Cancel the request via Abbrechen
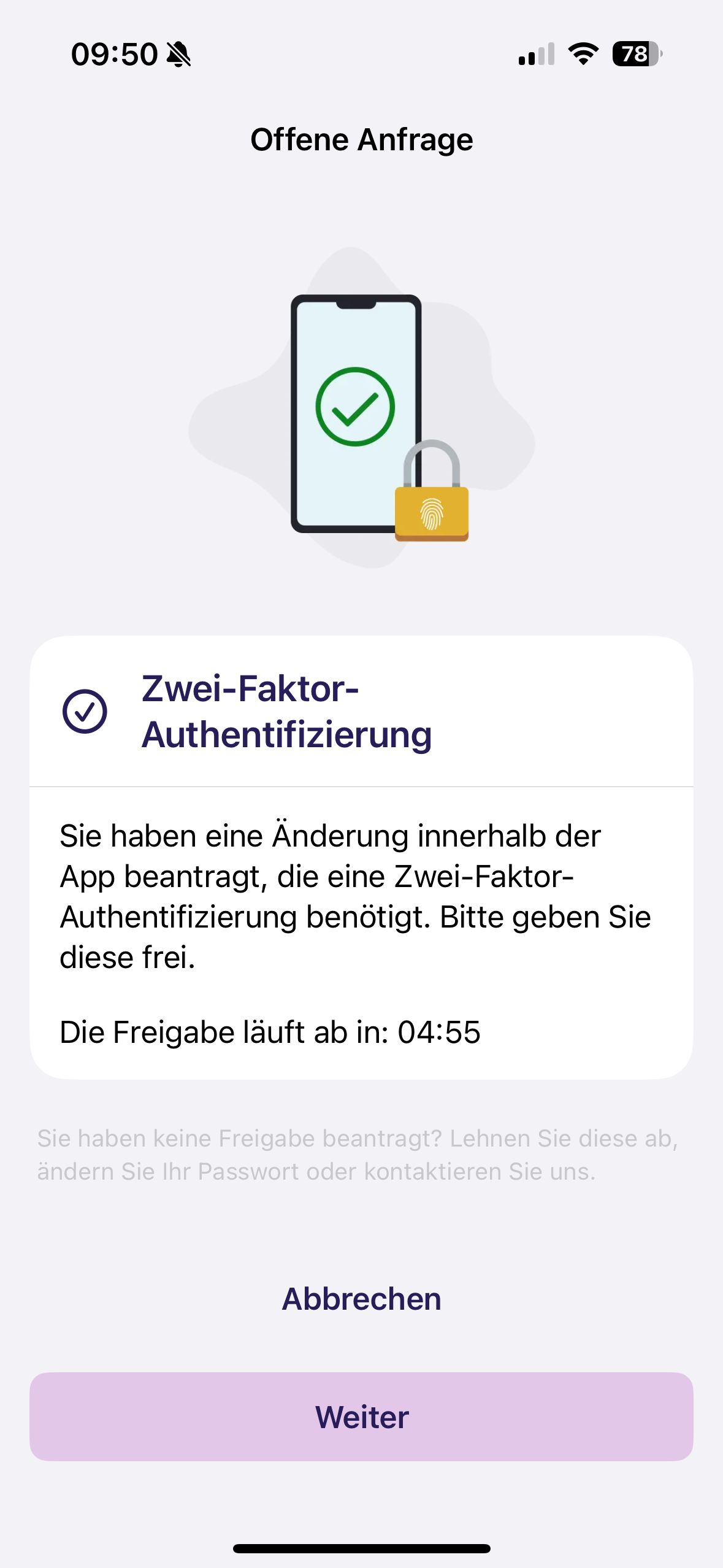 click(361, 1299)
